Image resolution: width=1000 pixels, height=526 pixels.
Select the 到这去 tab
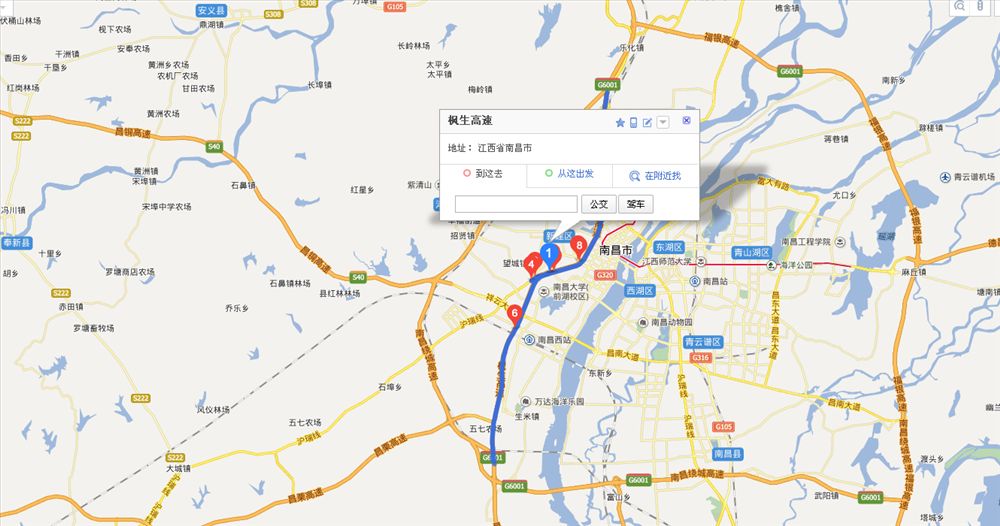click(484, 174)
